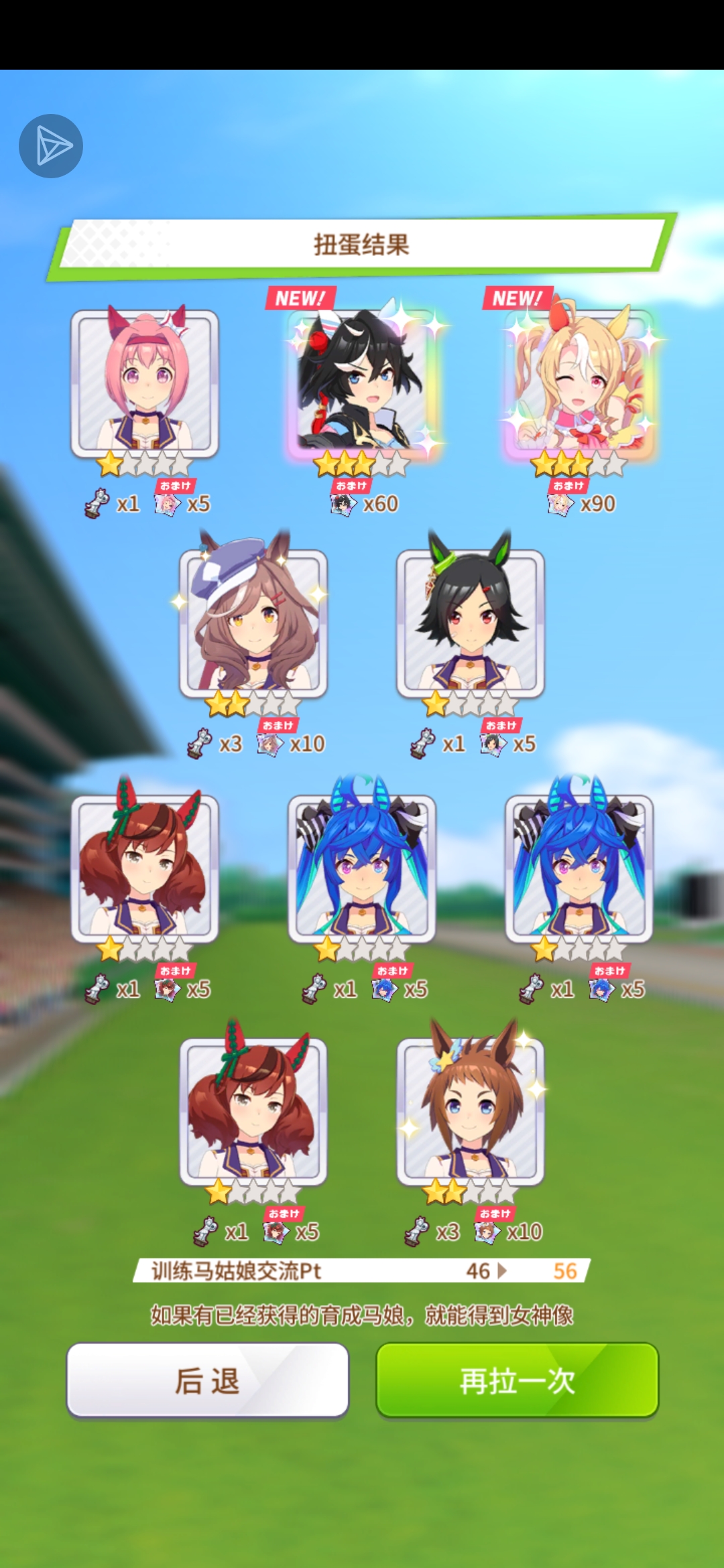
Task: Tap 再拉一次 to pull again
Action: coord(517,1380)
